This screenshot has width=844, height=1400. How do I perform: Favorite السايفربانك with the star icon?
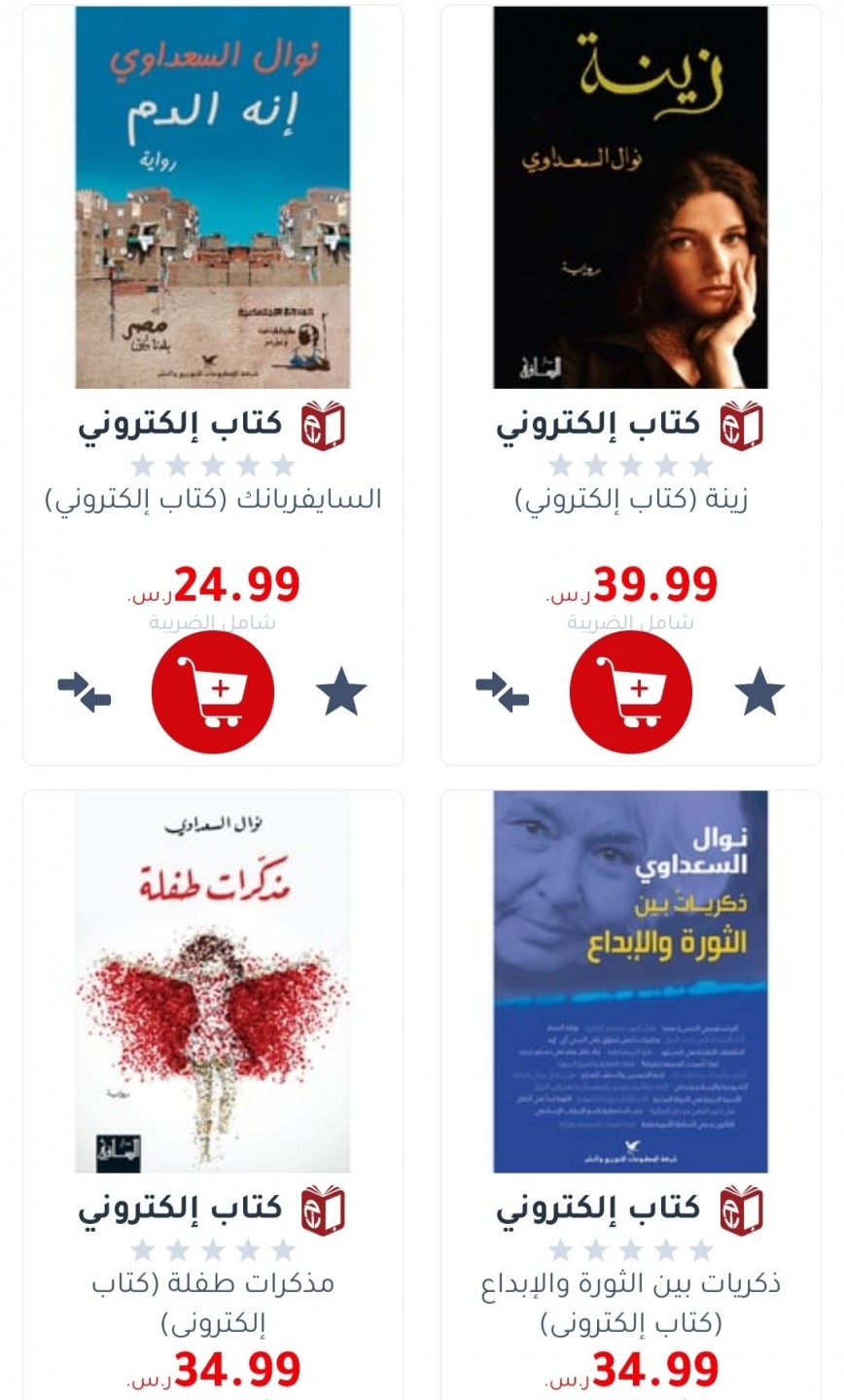coord(341,694)
